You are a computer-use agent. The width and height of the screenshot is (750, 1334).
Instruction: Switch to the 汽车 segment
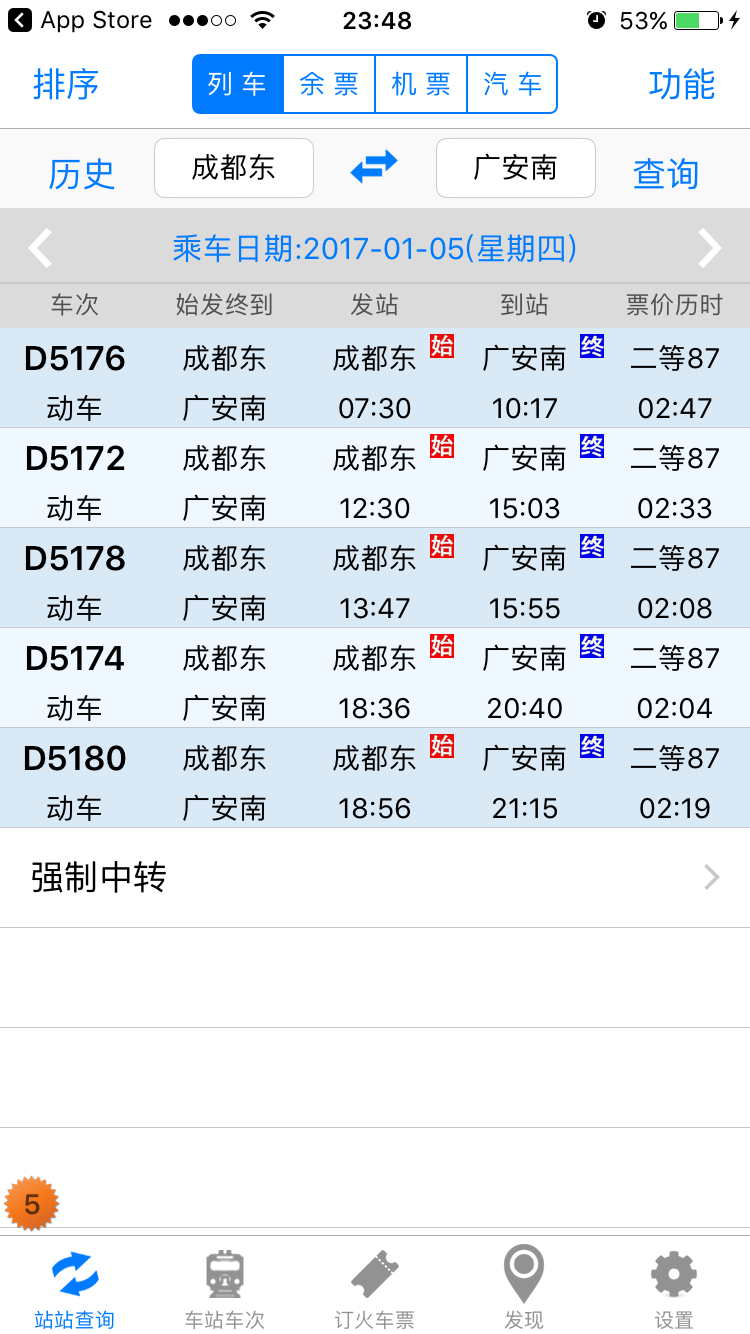(x=512, y=84)
